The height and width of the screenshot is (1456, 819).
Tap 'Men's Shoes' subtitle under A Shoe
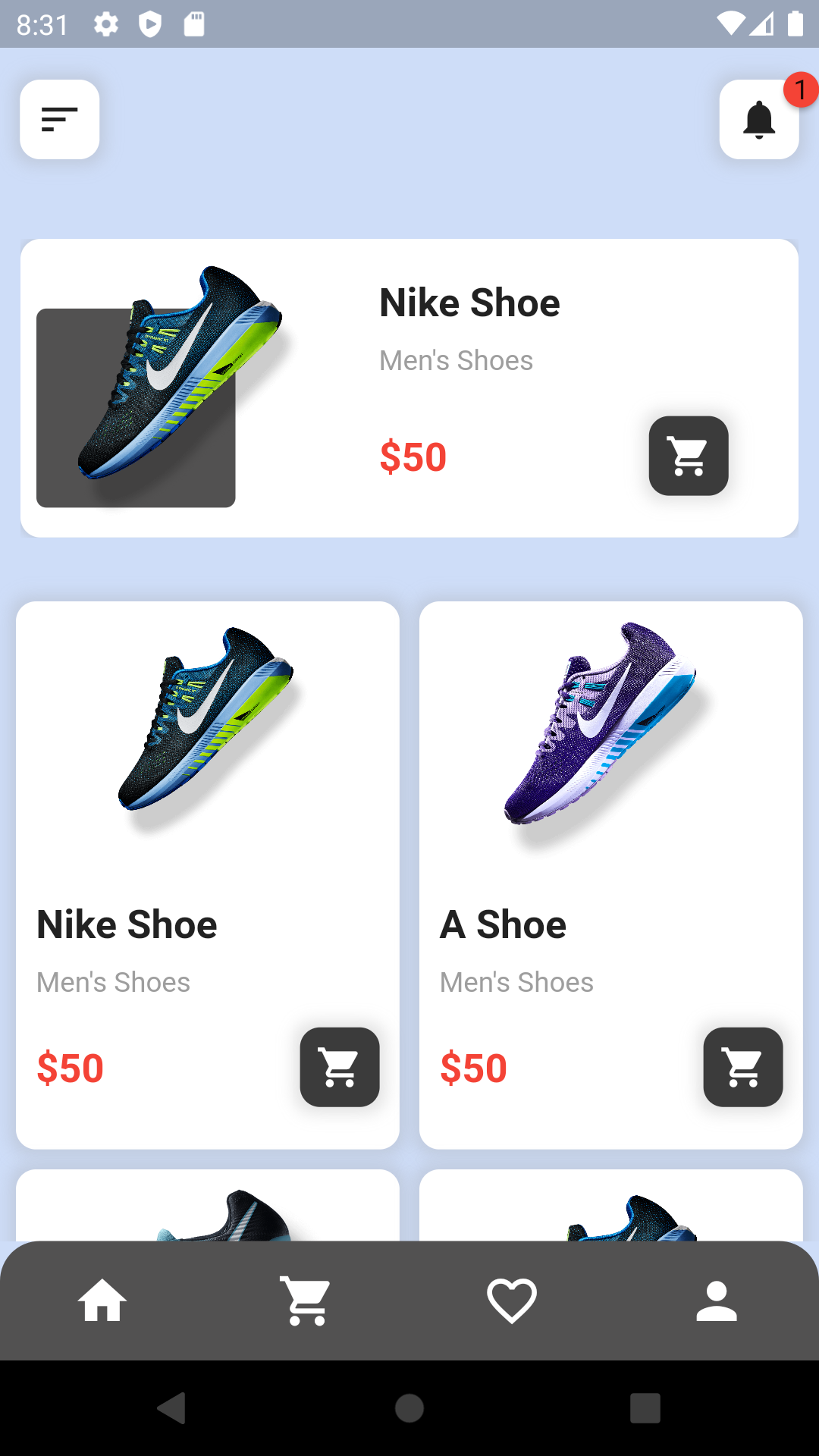coord(516,981)
